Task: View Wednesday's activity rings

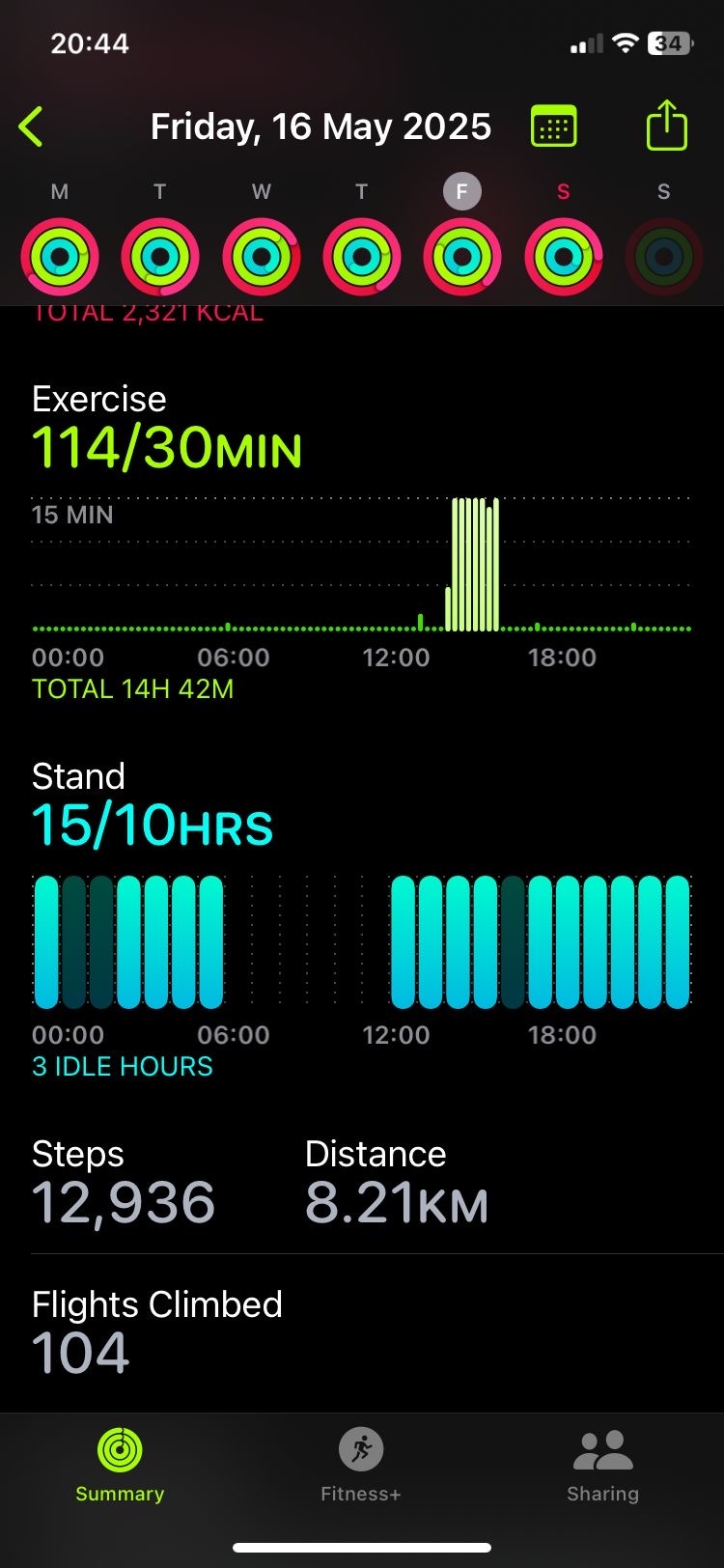Action: pos(262,258)
